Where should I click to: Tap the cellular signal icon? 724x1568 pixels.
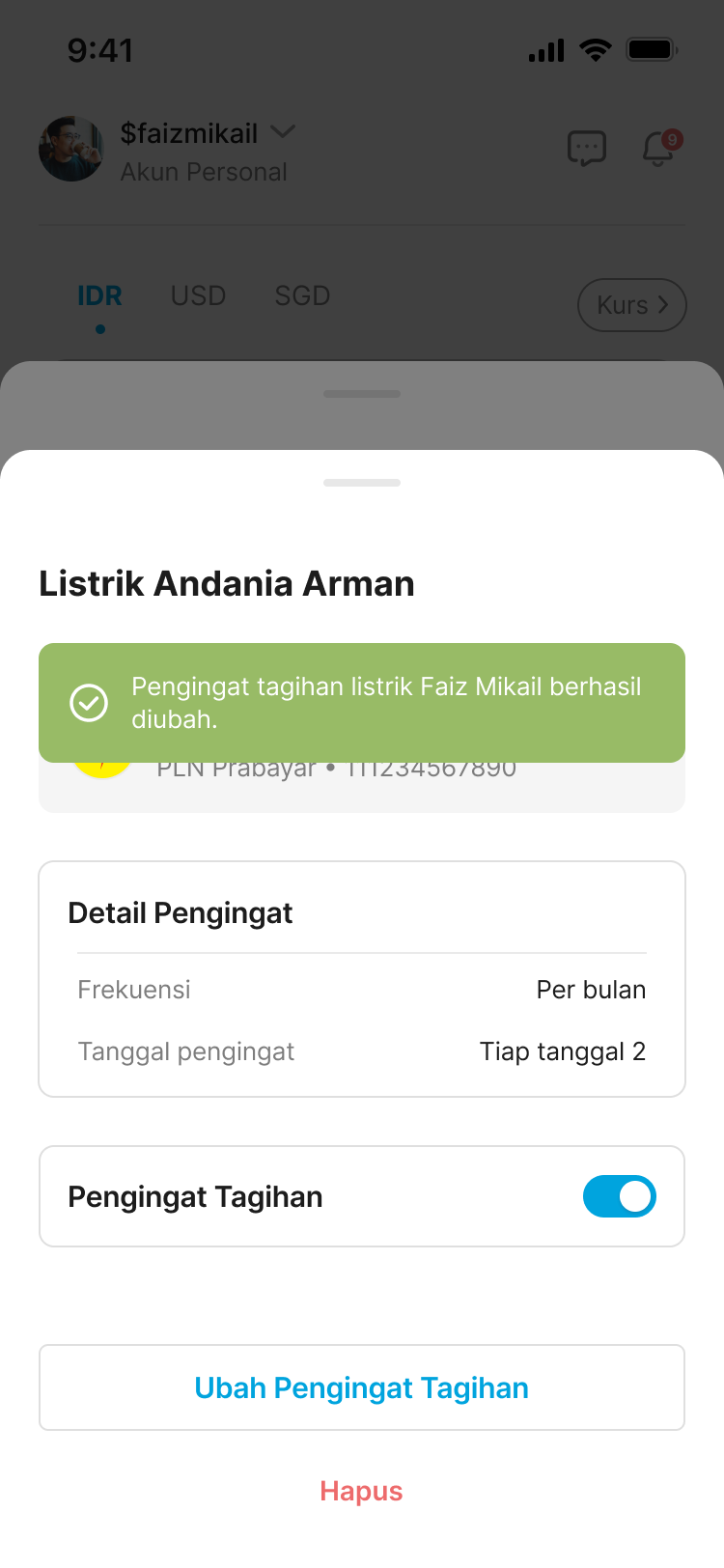point(544,50)
